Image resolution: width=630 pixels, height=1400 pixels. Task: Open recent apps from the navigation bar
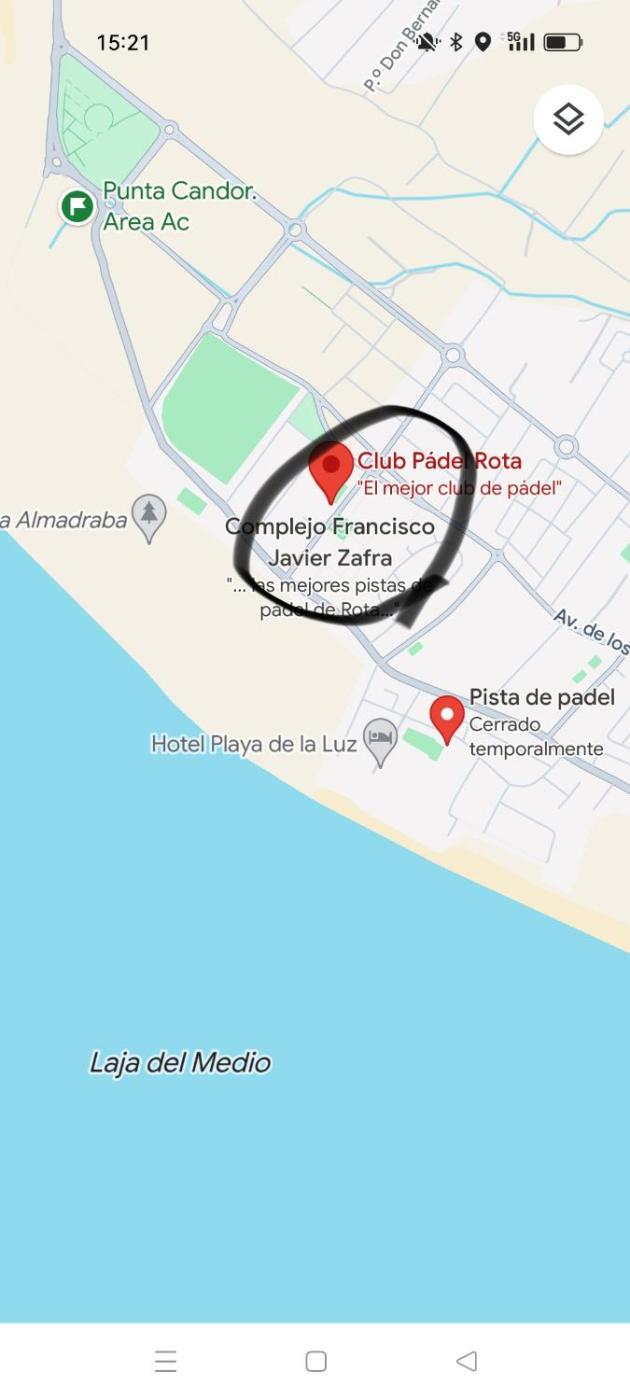point(166,1361)
